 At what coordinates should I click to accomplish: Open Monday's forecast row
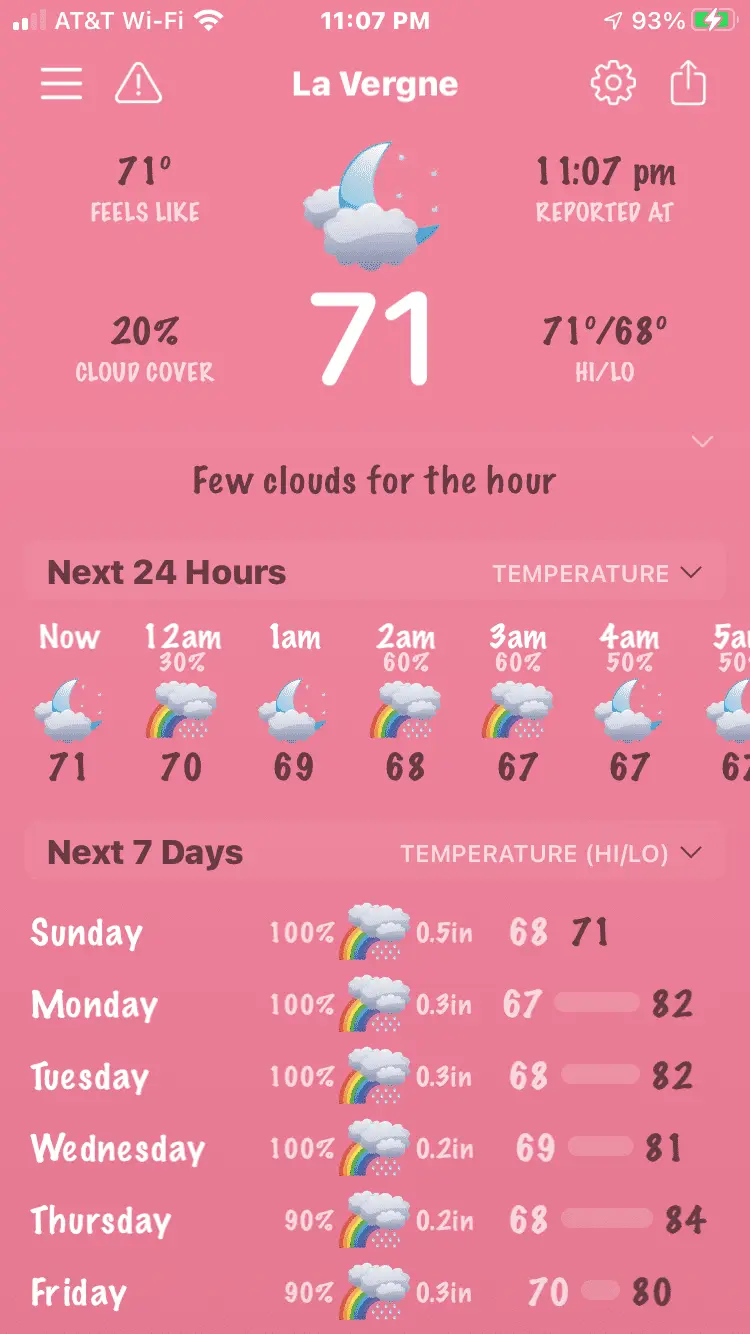[375, 1004]
